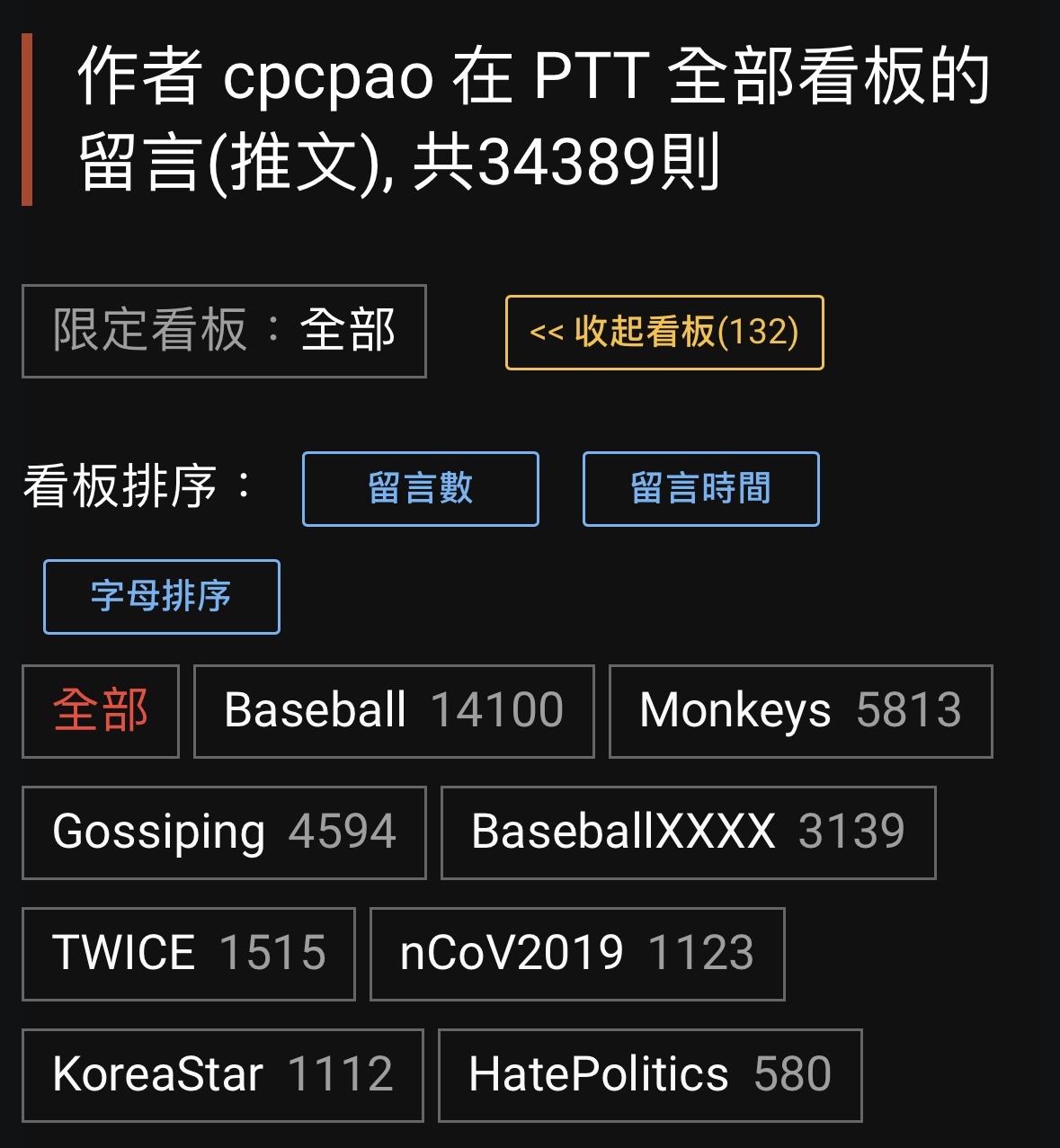Open HatePolitics board comments
Viewport: 1060px width, 1148px height.
[650, 1075]
